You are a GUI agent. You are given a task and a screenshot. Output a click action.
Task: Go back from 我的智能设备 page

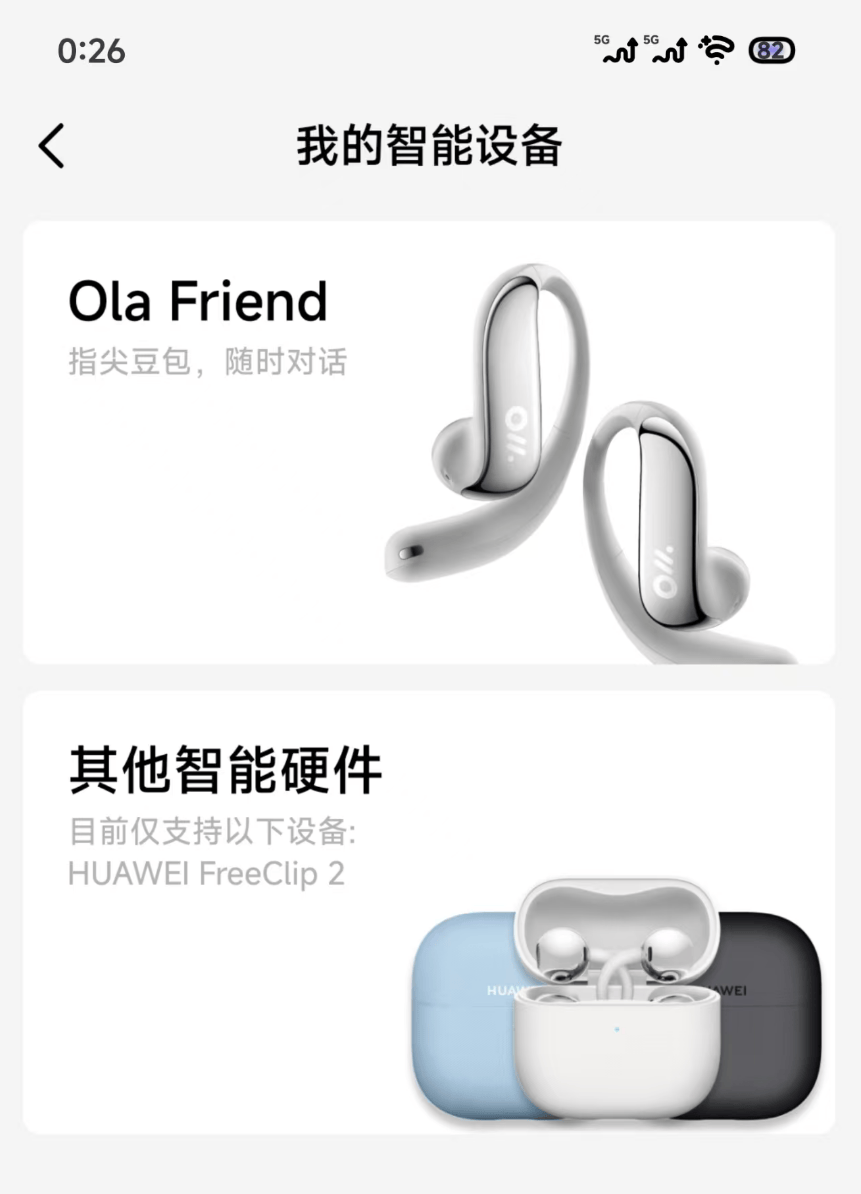tap(52, 146)
